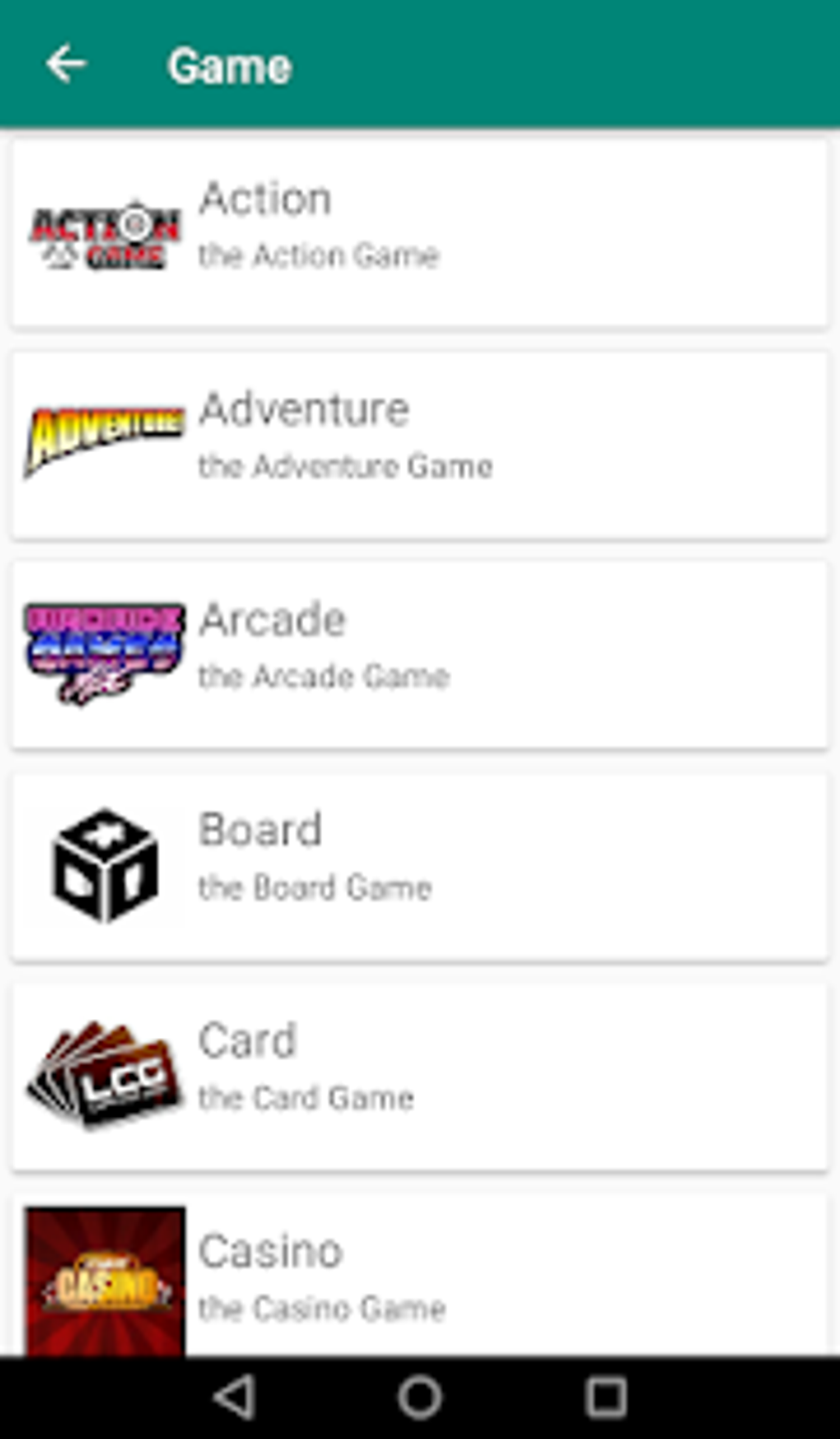Open the system recent apps view
This screenshot has height=1439, width=840.
click(x=606, y=1397)
